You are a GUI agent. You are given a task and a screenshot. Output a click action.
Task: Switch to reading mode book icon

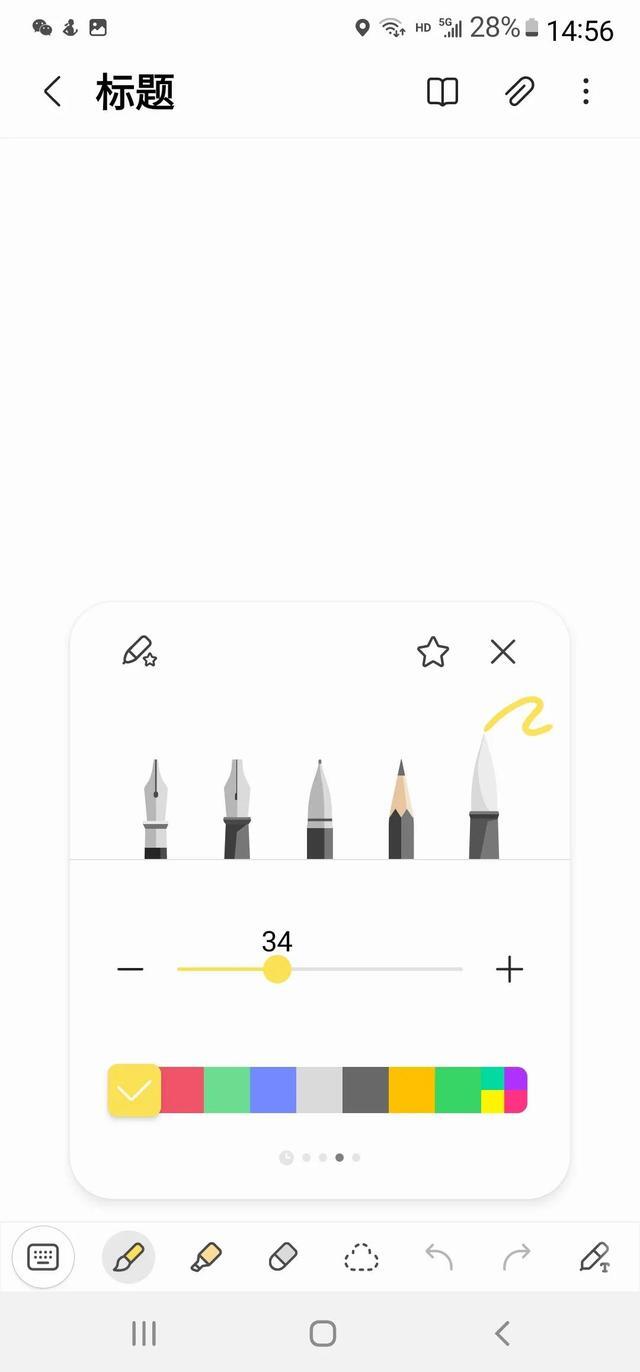(442, 92)
